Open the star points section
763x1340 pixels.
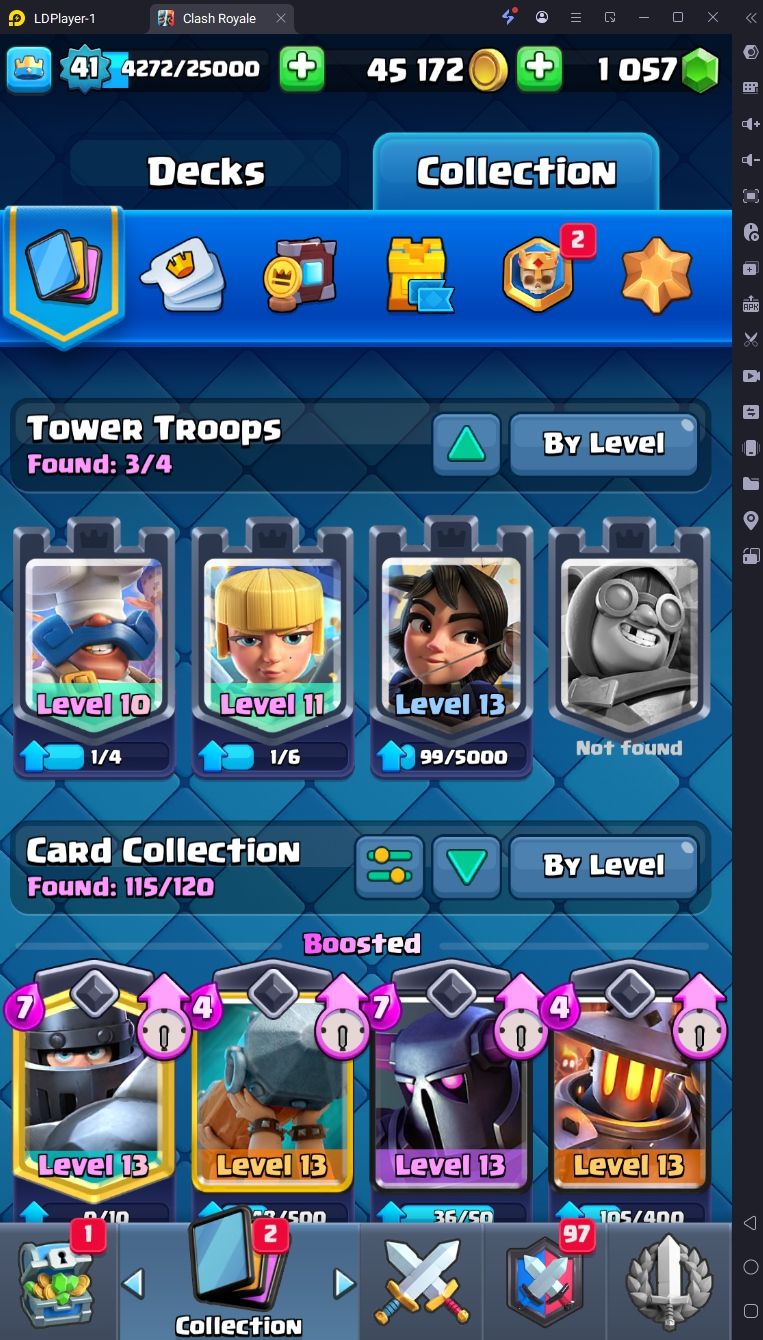(x=656, y=274)
